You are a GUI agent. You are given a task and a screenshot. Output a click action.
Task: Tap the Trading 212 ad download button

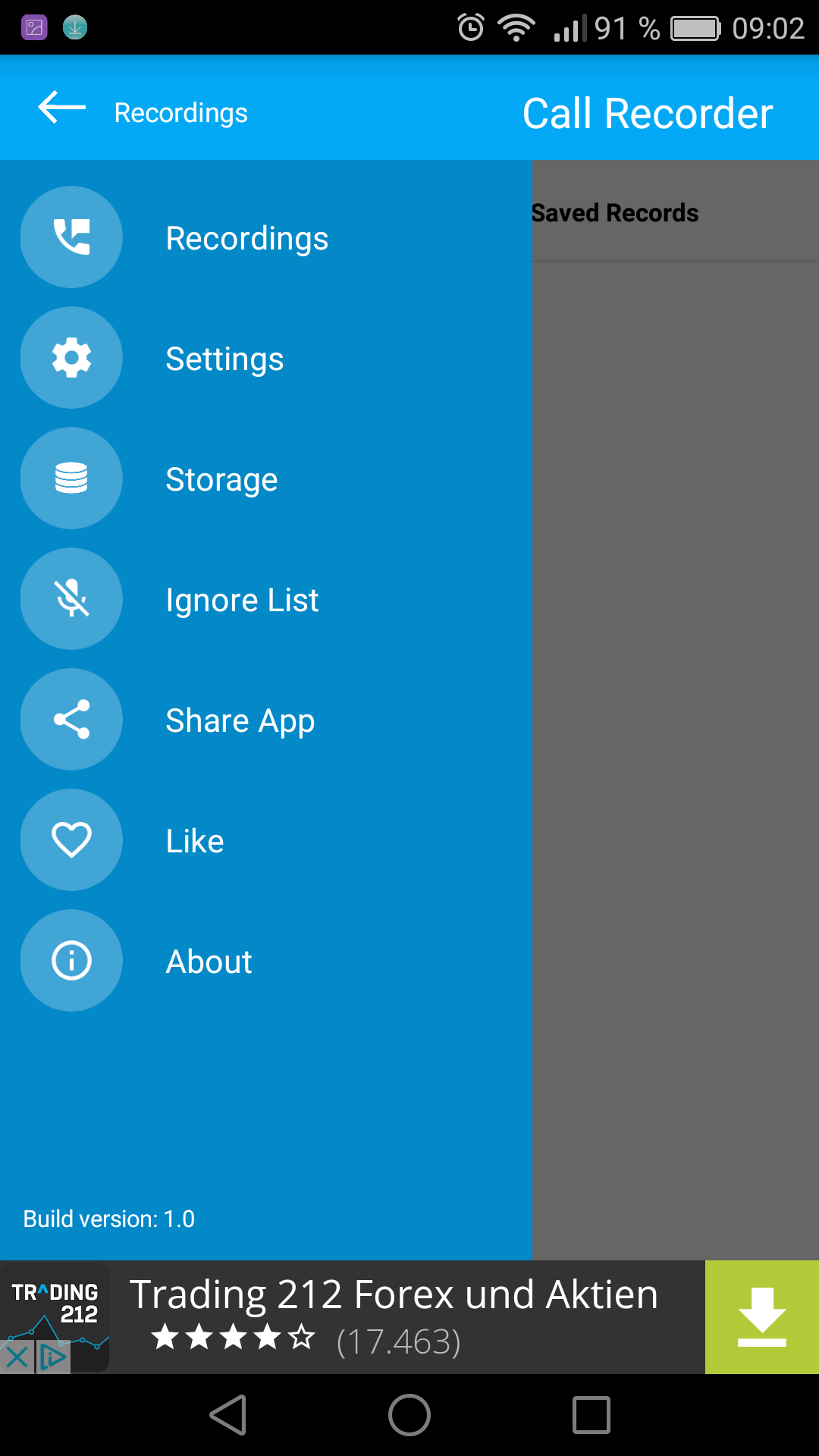point(761,1316)
